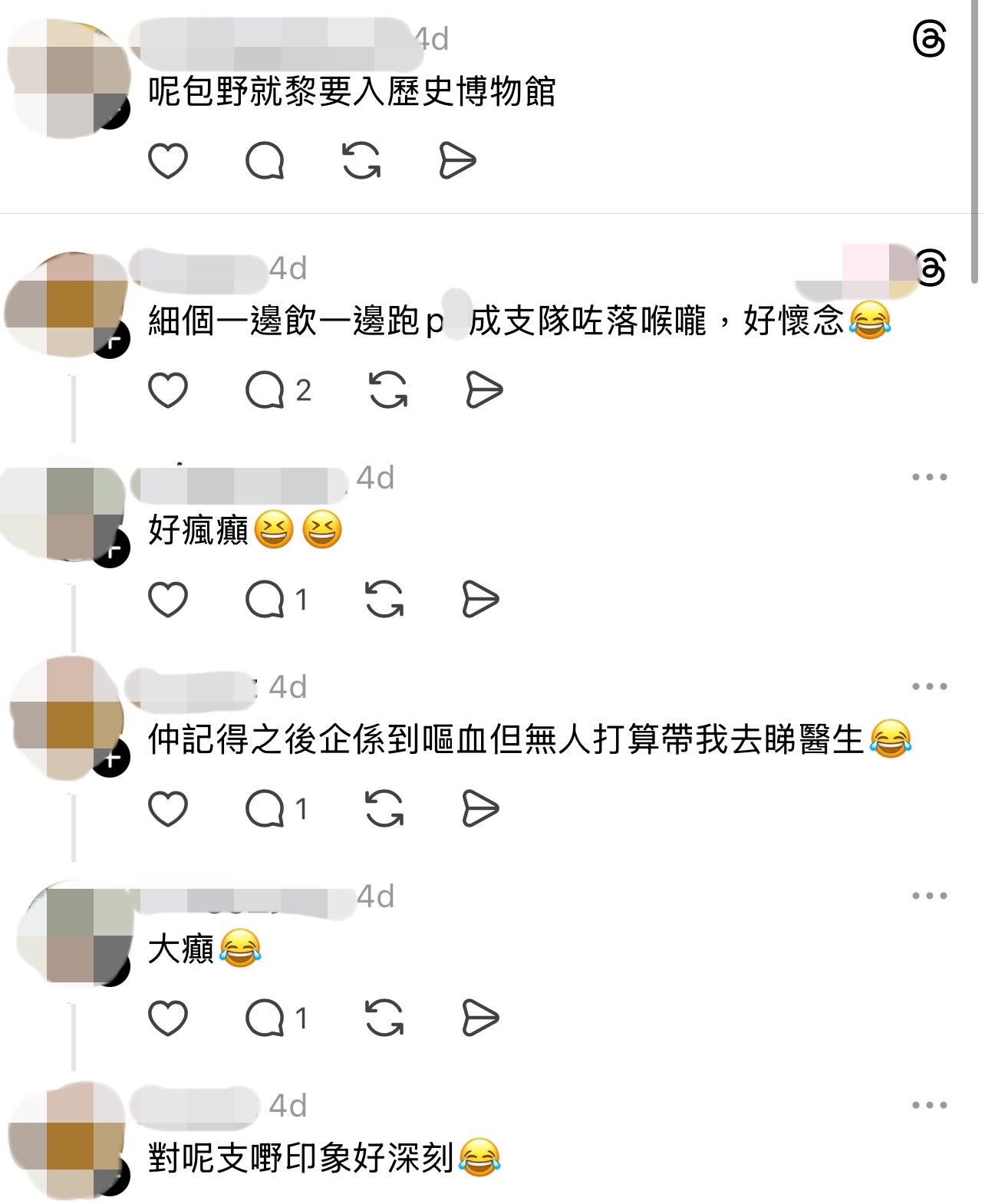Image resolution: width=985 pixels, height=1204 pixels.
Task: Open overflow menu on 仲記得之後 comment
Action: point(929,686)
